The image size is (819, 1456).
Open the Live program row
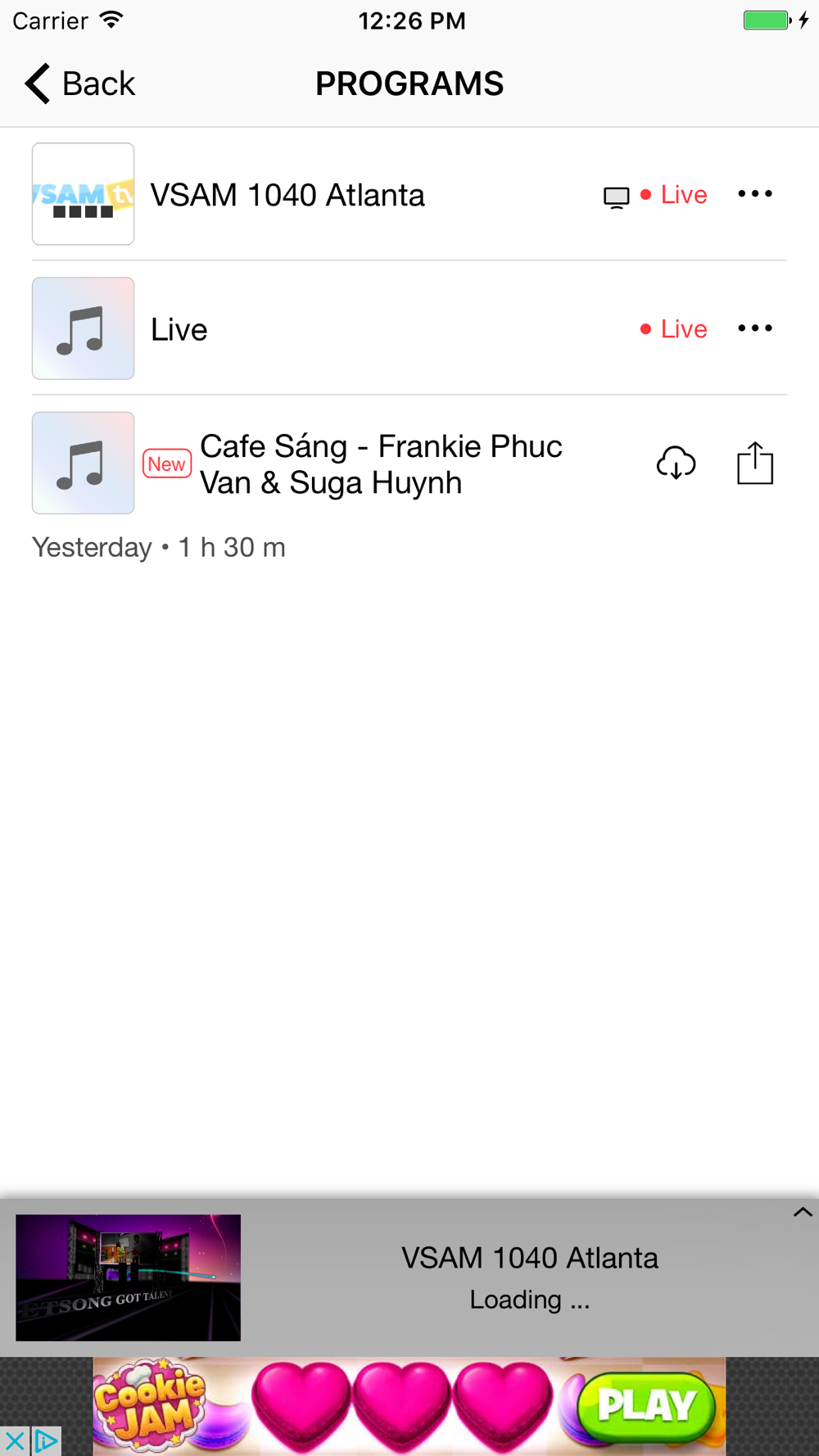click(409, 328)
